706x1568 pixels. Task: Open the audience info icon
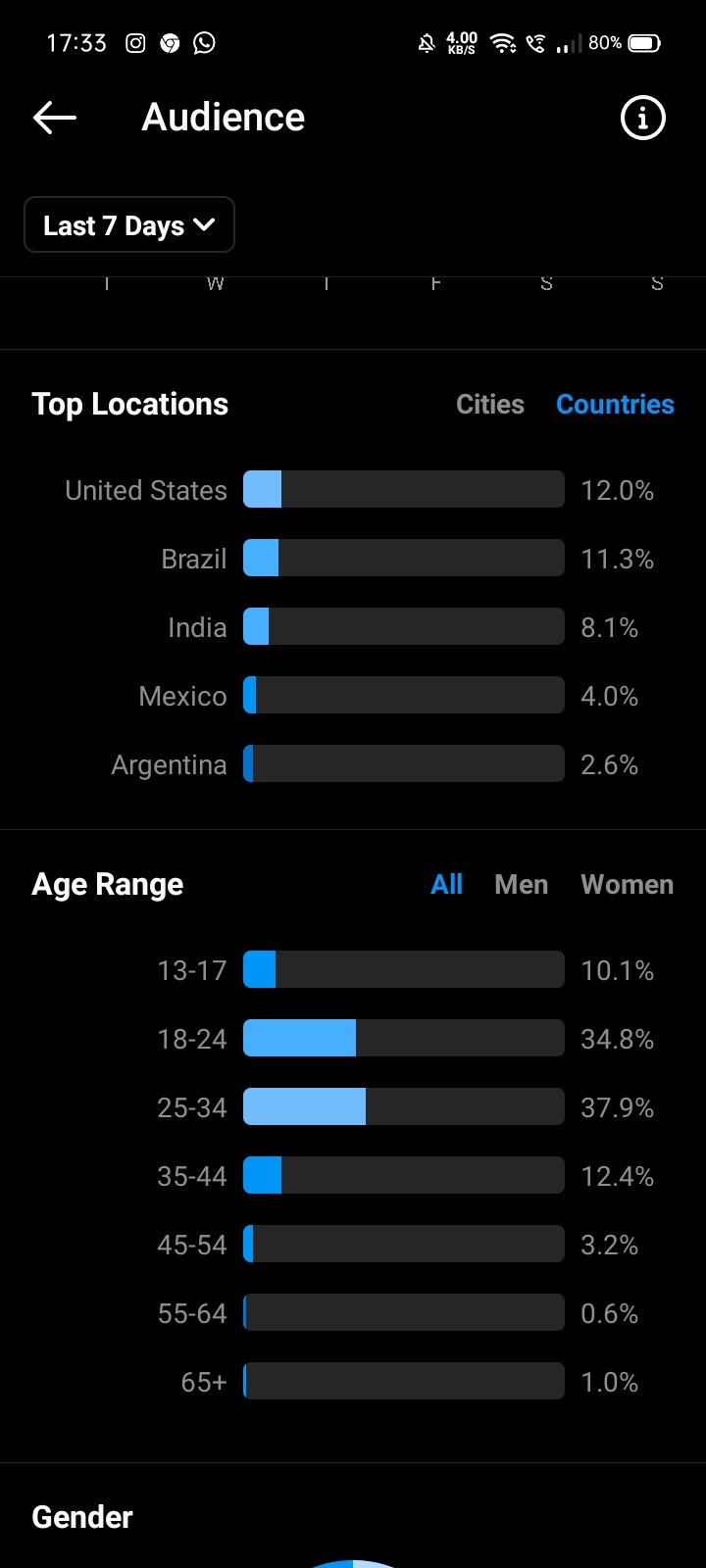[x=643, y=119]
